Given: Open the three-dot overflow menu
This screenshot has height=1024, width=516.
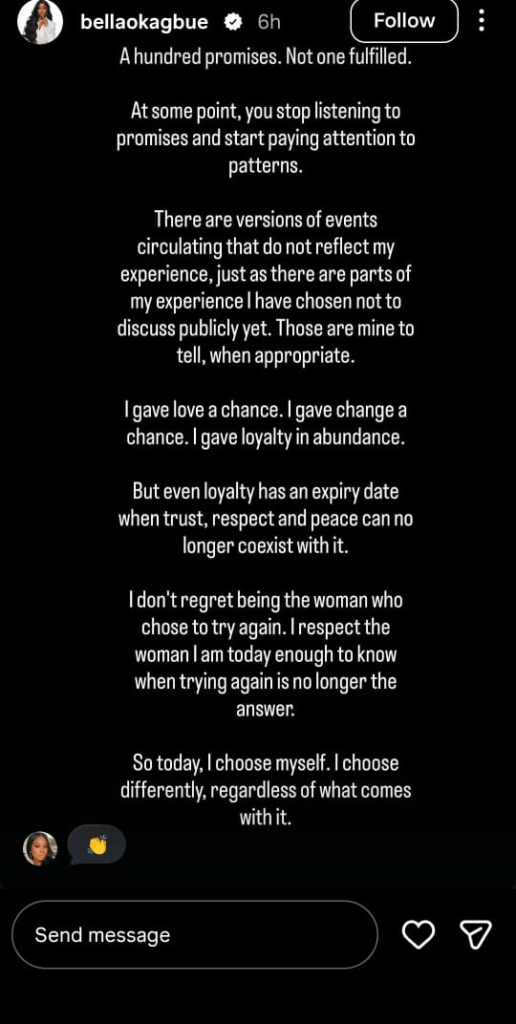Looking at the screenshot, I should 481,21.
